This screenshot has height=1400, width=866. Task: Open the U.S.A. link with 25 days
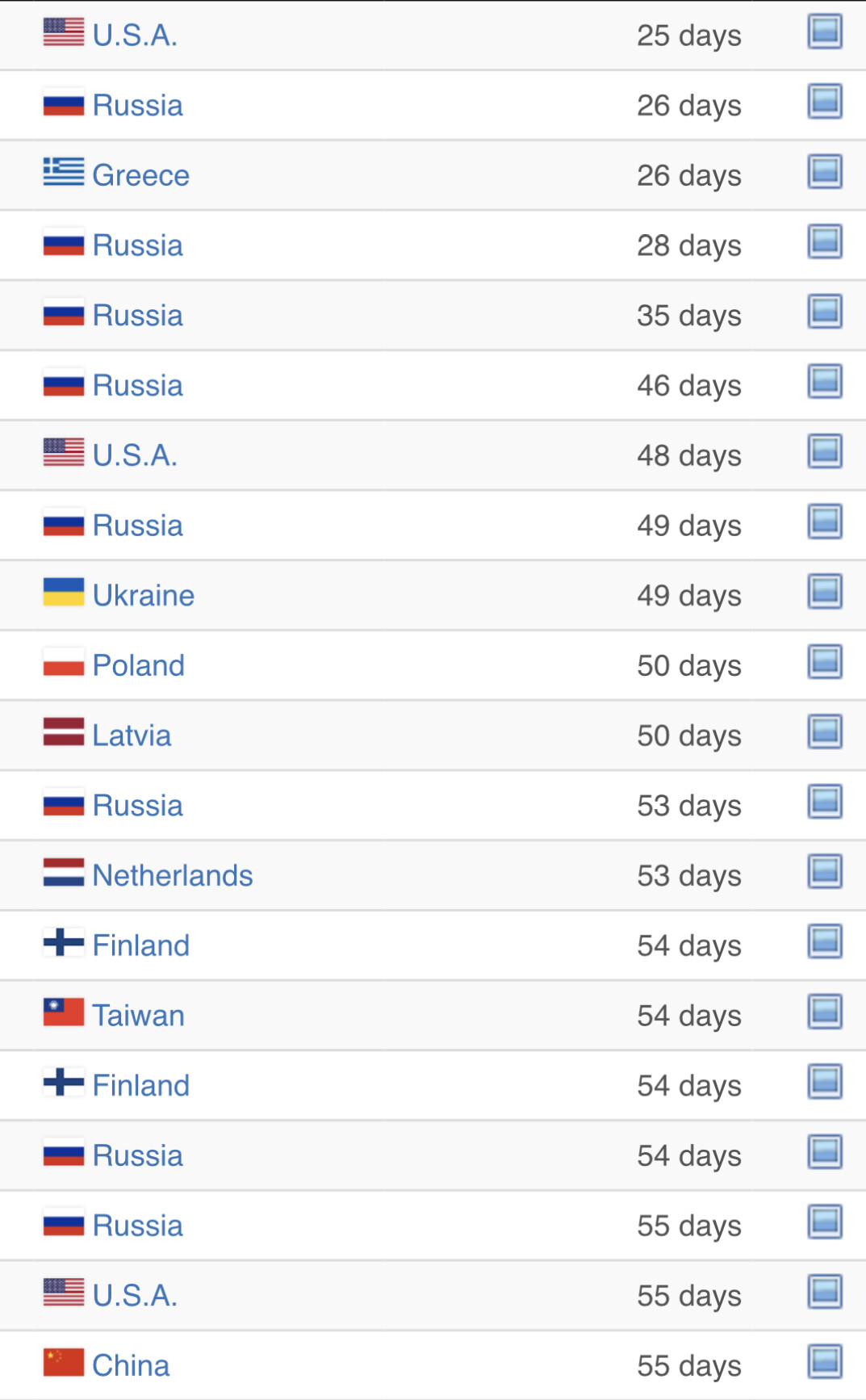[135, 35]
